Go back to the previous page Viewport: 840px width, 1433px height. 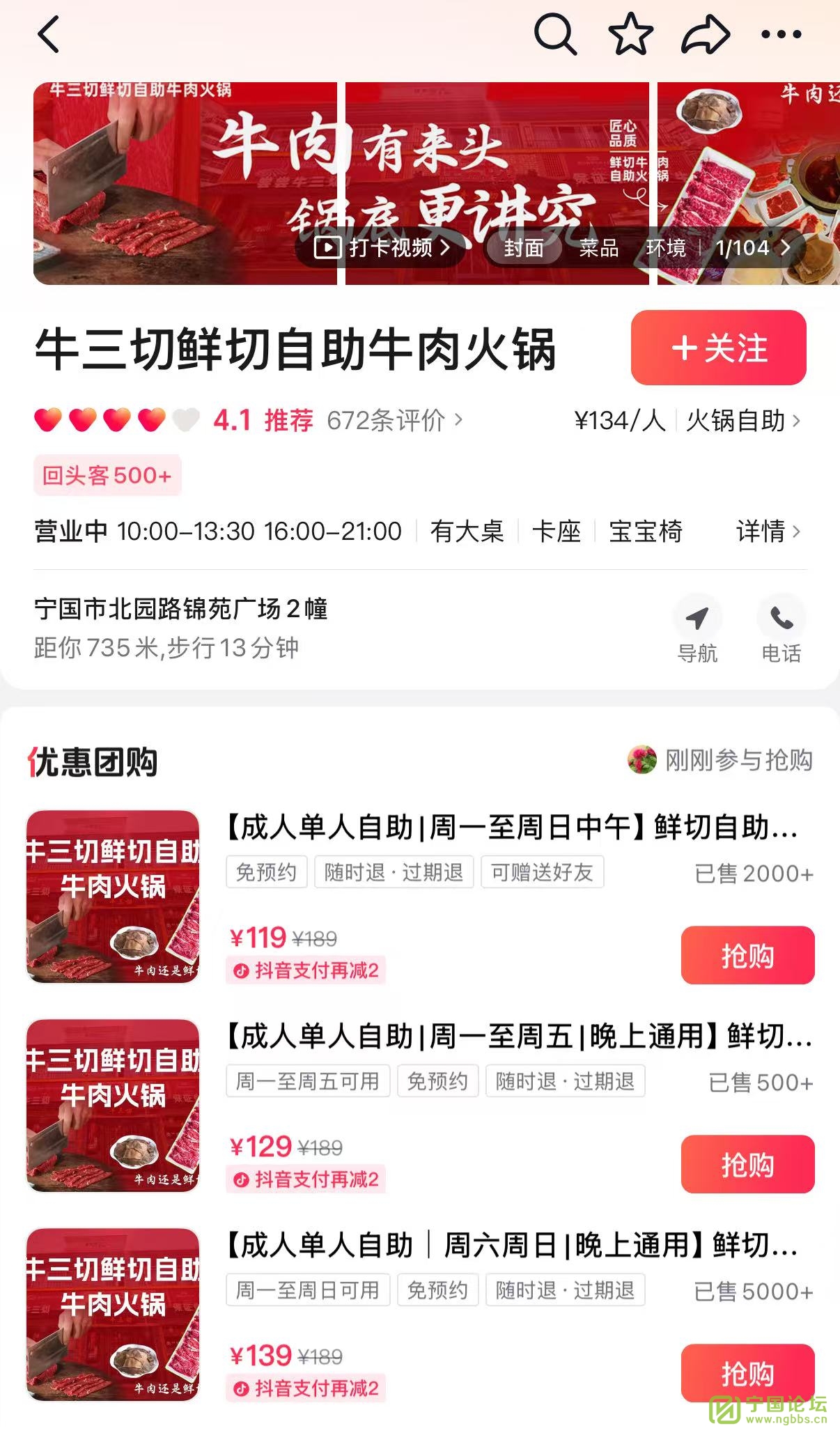click(49, 35)
